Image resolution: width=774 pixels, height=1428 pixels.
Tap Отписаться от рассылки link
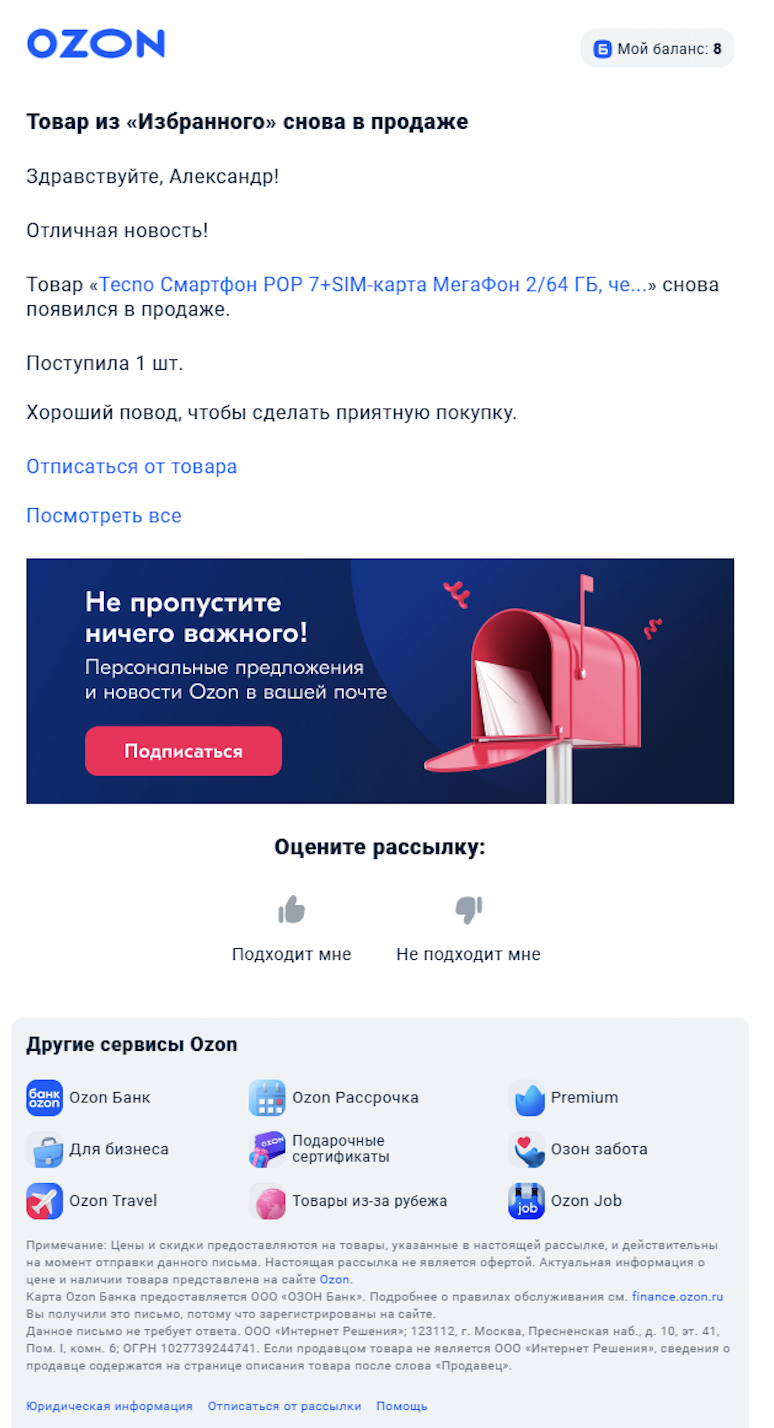[284, 1406]
